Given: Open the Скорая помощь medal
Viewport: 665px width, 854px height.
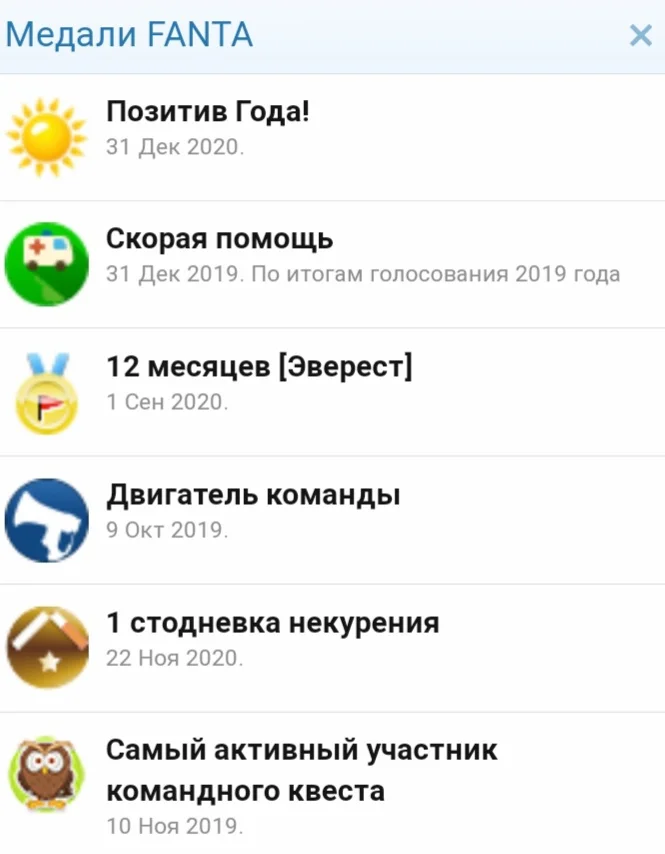Looking at the screenshot, I should (x=220, y=240).
